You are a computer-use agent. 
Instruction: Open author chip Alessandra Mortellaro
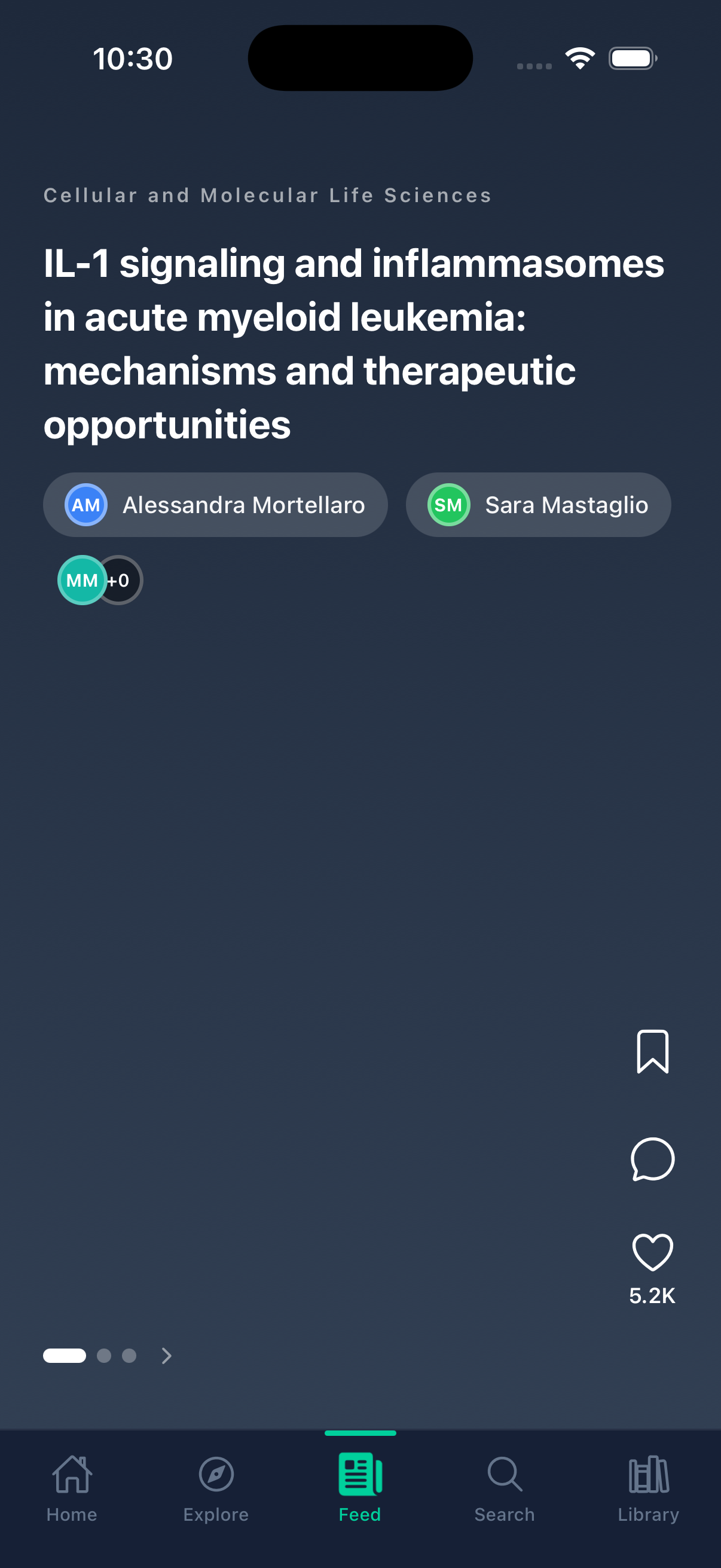[215, 505]
